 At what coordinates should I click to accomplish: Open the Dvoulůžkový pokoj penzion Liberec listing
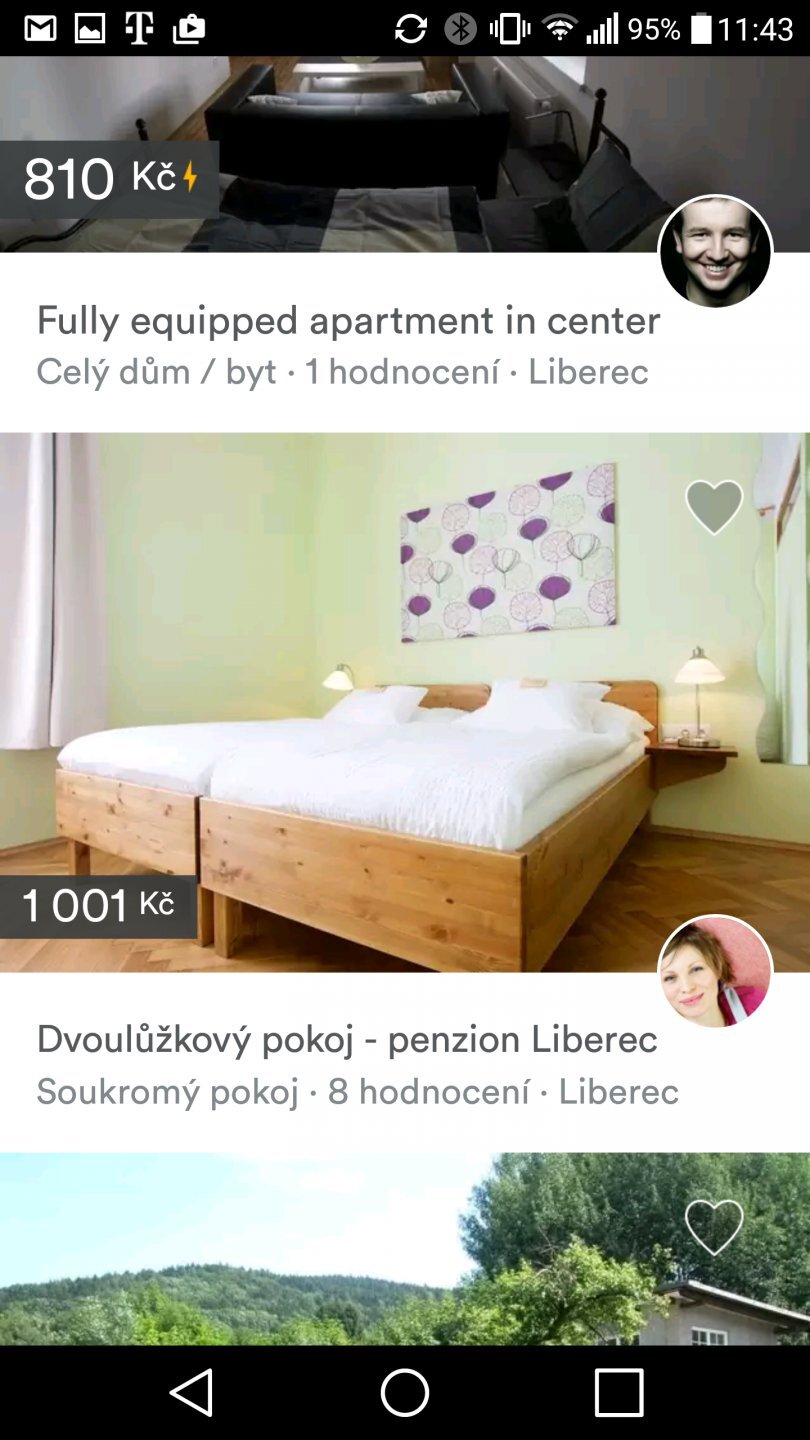click(346, 1041)
